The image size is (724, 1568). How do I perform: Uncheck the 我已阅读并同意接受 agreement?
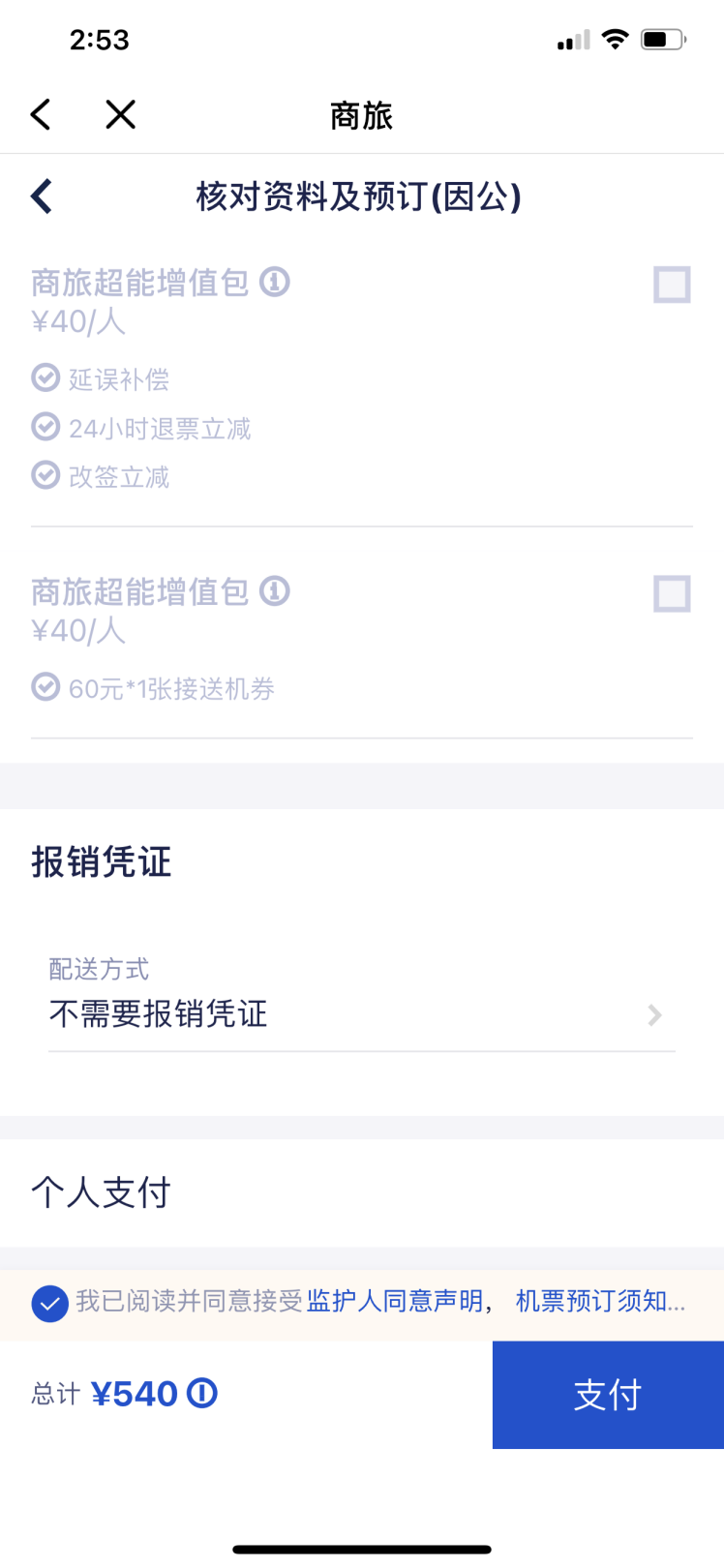49,1303
